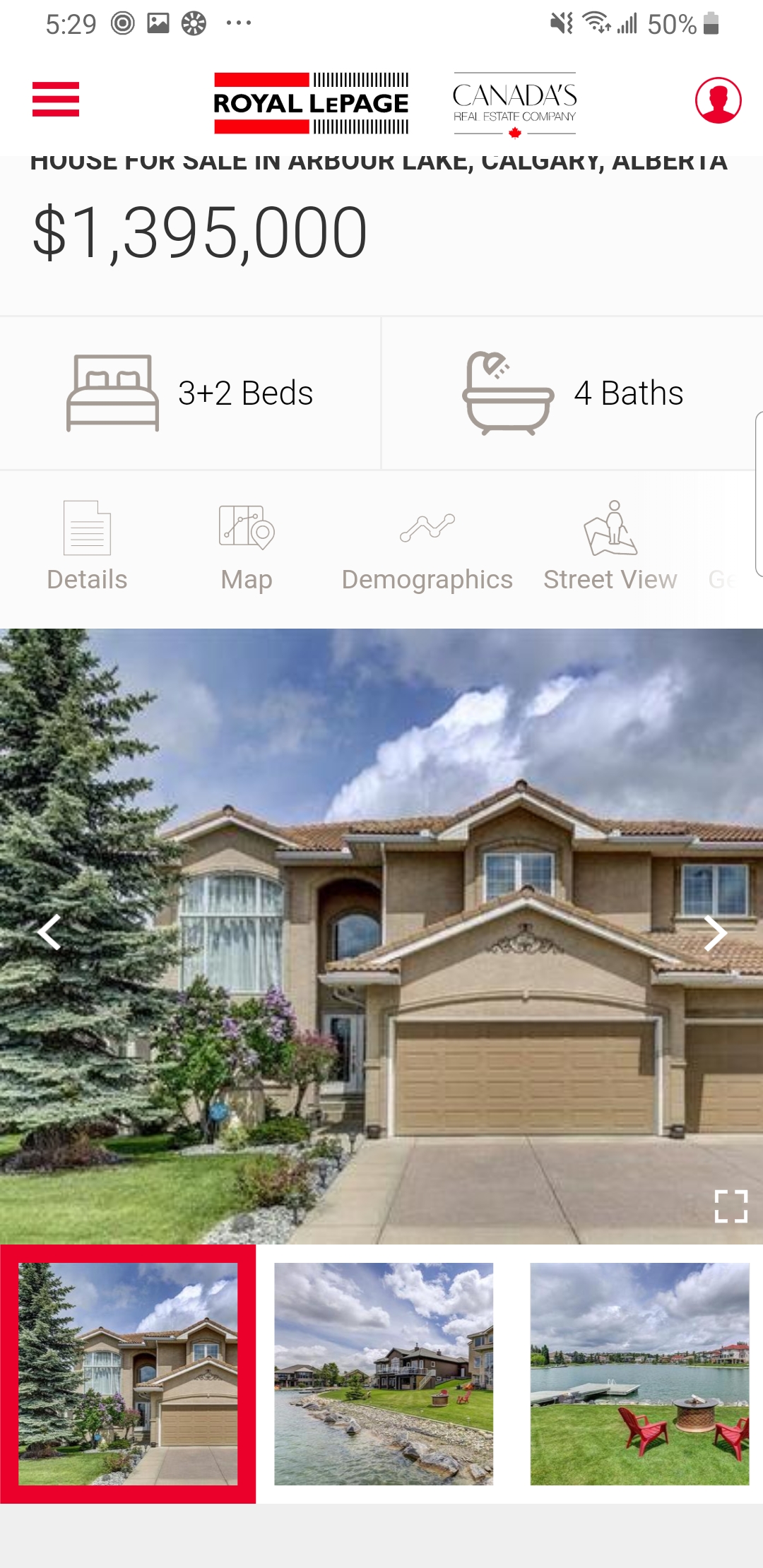
Task: Go to Royal LePage home via logo
Action: (x=311, y=103)
